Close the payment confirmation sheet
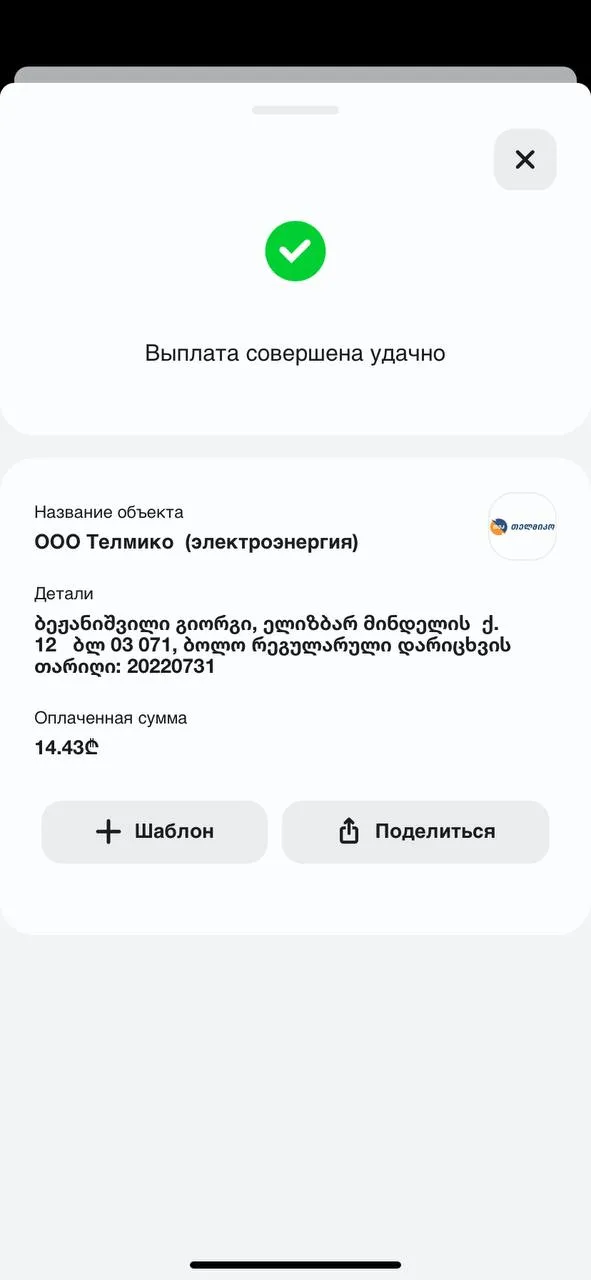The image size is (591, 1280). [x=525, y=159]
